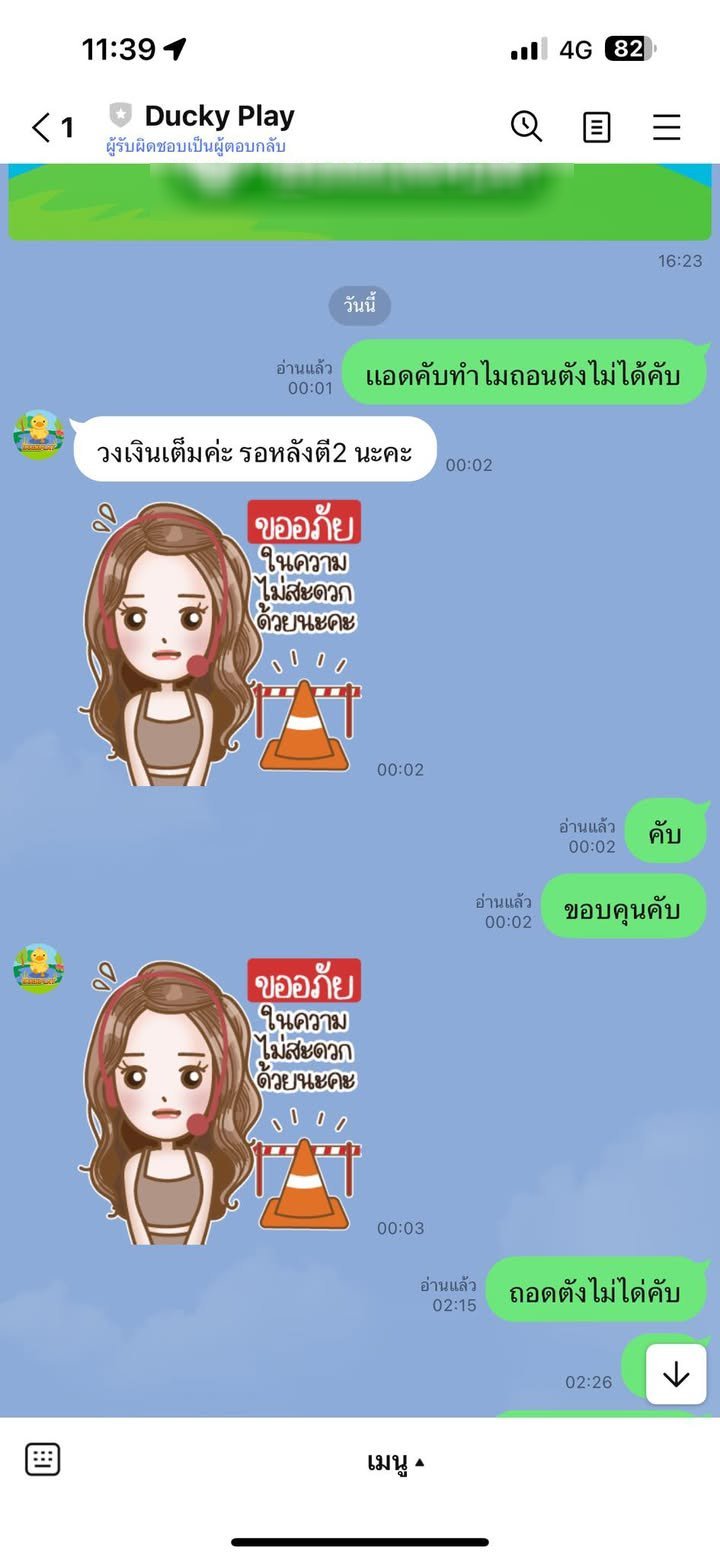Viewport: 720px width, 1560px height.
Task: Open the notes icon in header
Action: click(596, 127)
